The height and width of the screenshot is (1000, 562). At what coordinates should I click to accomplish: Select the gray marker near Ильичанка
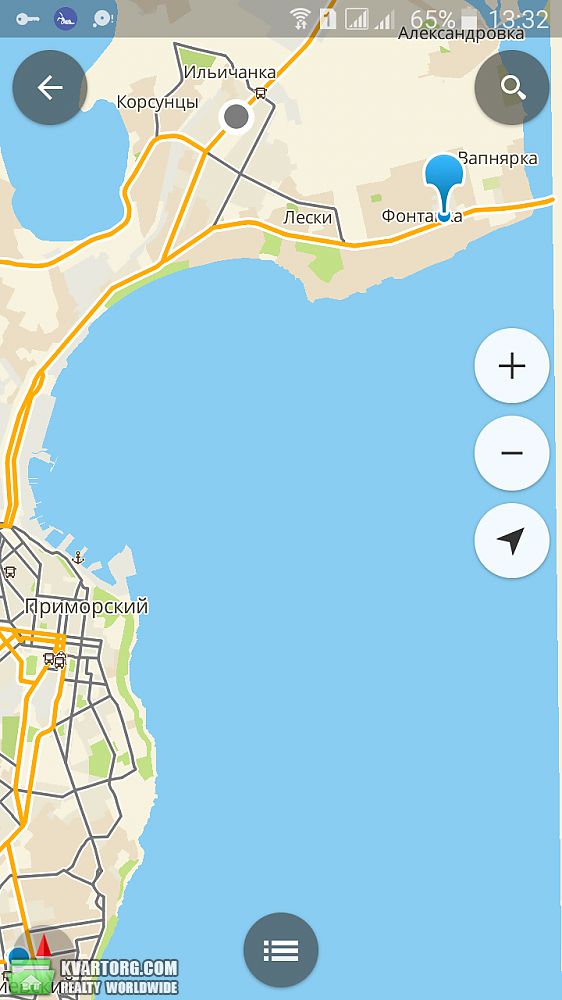point(236,117)
